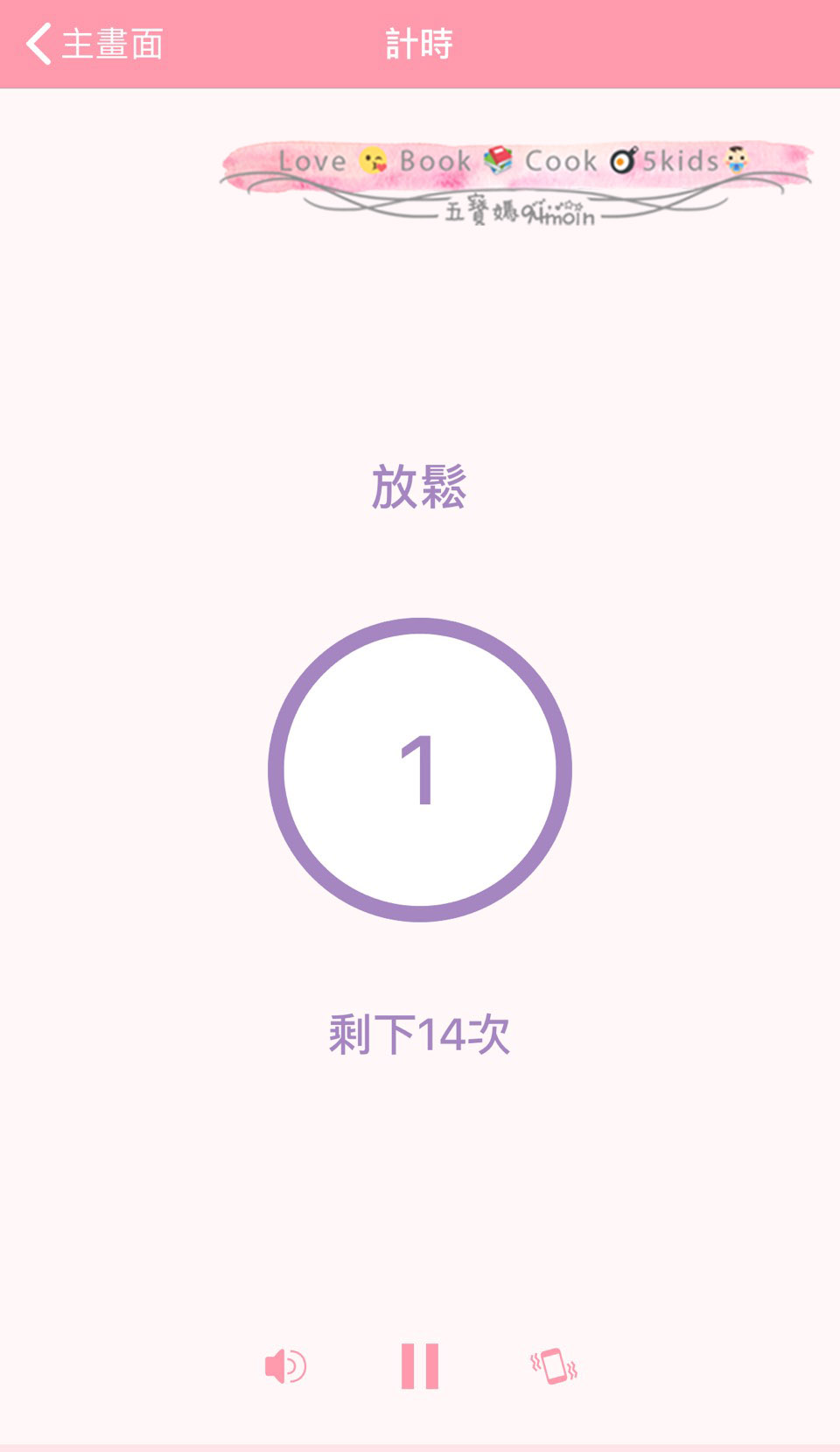Toggle the sound speaker icon
This screenshot has width=840, height=1452.
tap(285, 1366)
